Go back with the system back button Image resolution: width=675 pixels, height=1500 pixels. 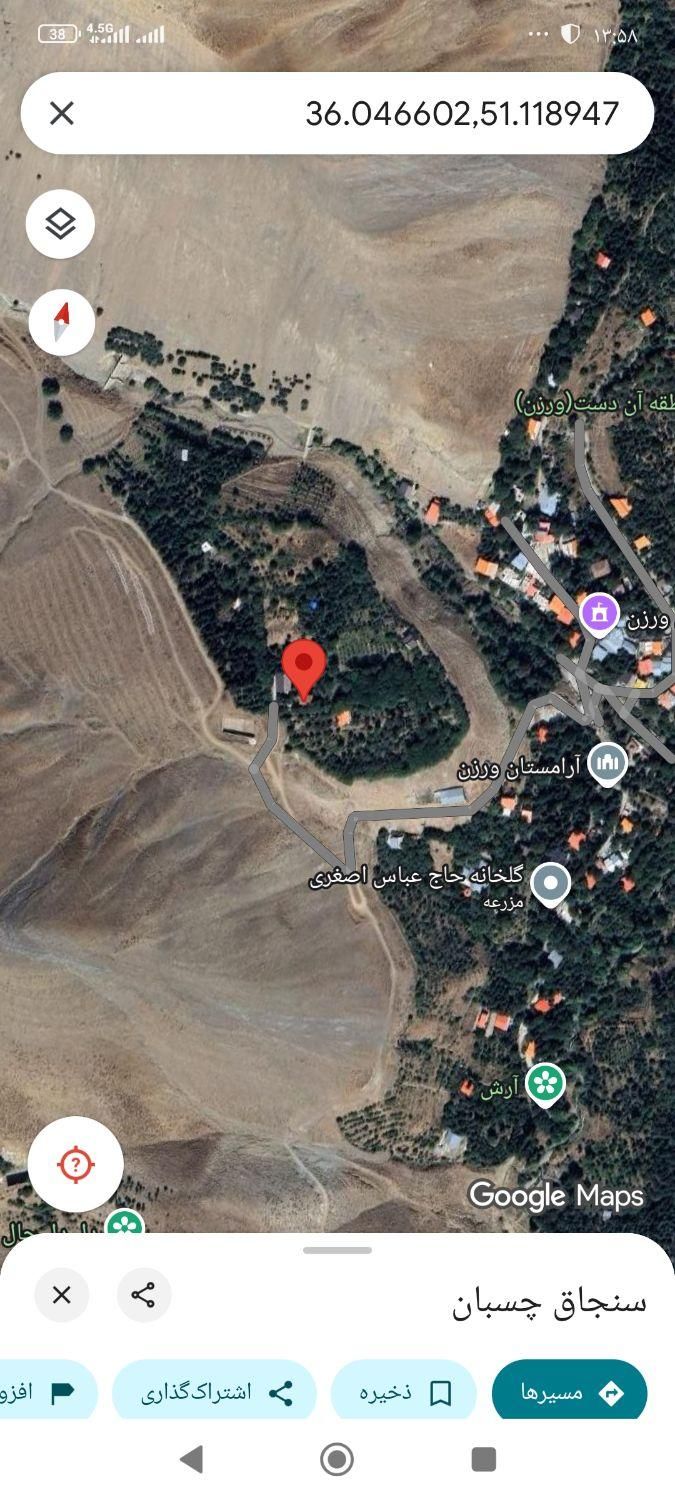coord(191,1459)
